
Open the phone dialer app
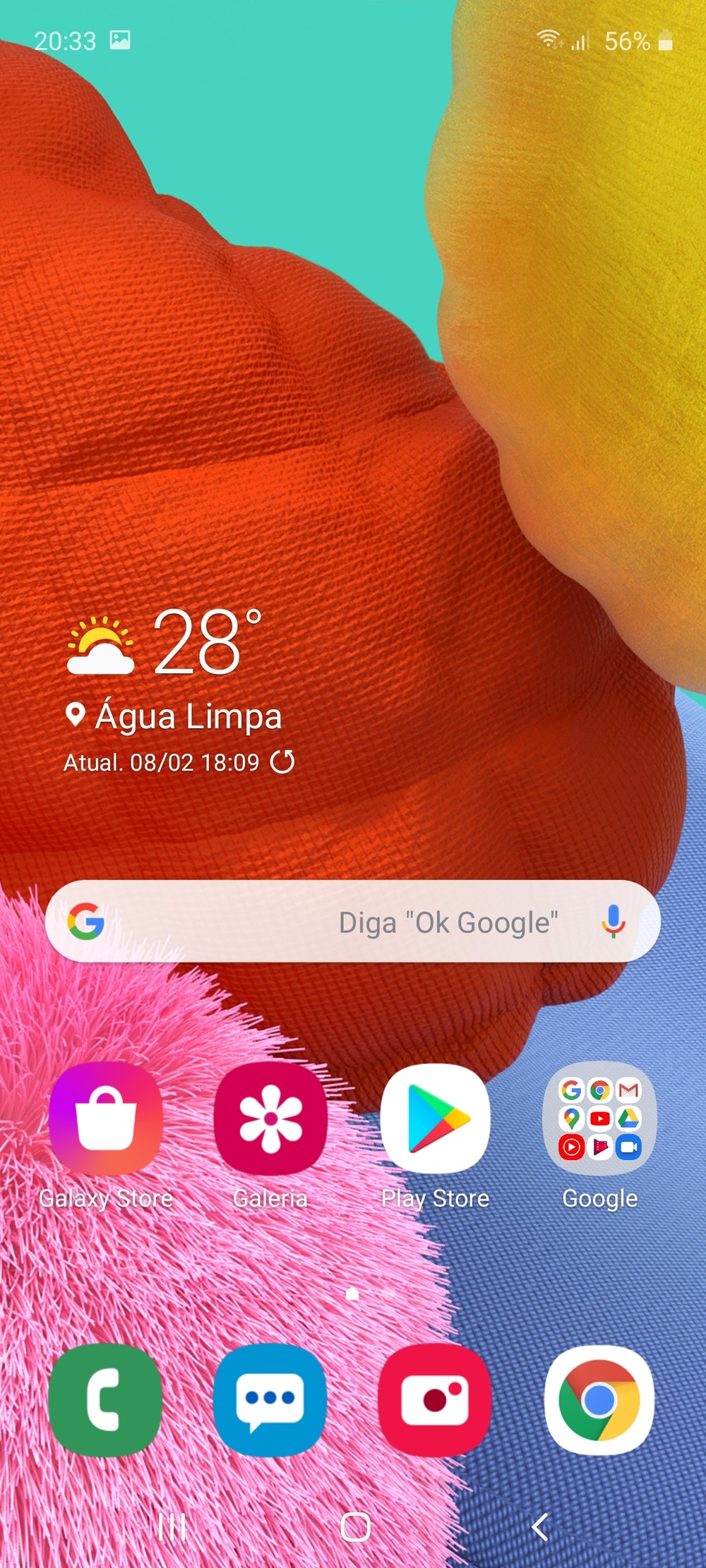click(x=106, y=1400)
